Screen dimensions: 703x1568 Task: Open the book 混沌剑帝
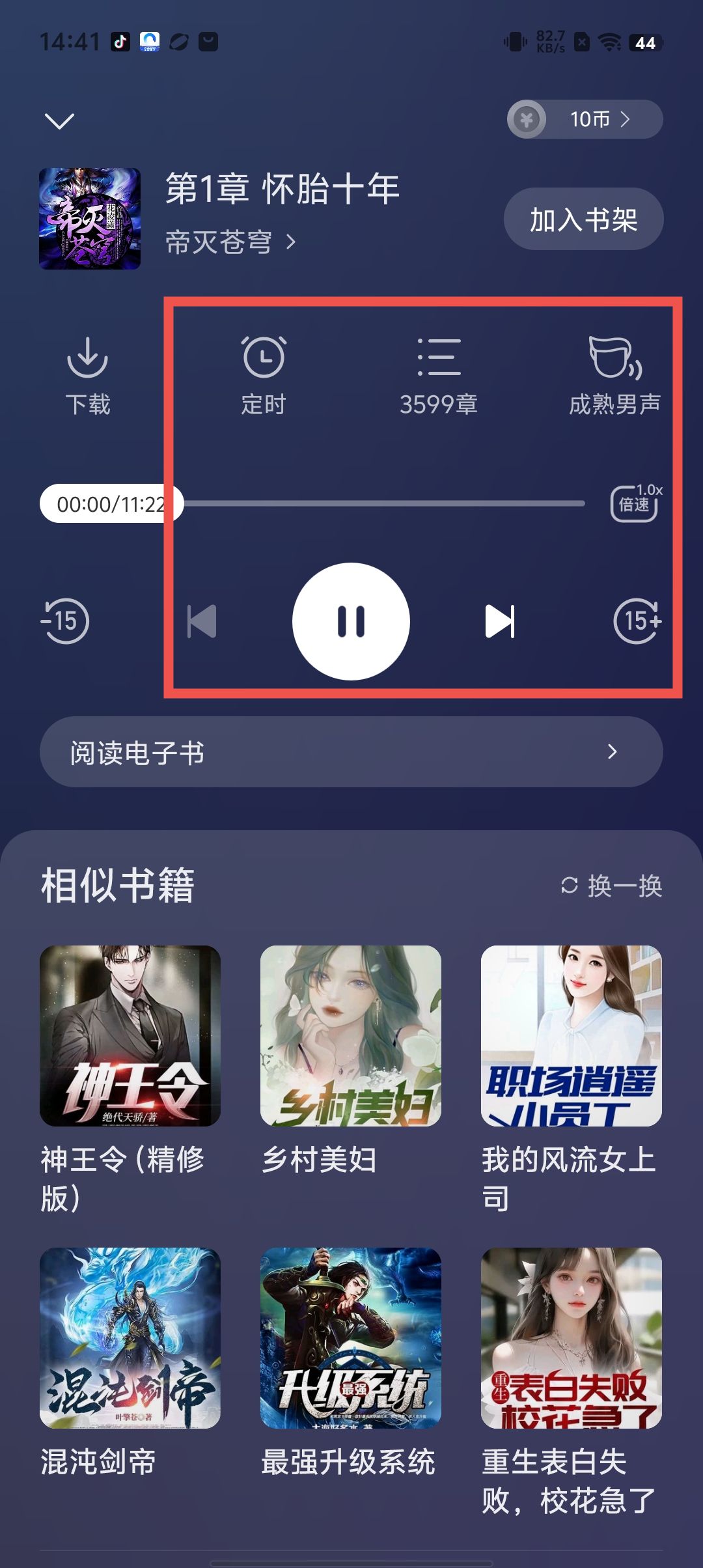point(130,1337)
